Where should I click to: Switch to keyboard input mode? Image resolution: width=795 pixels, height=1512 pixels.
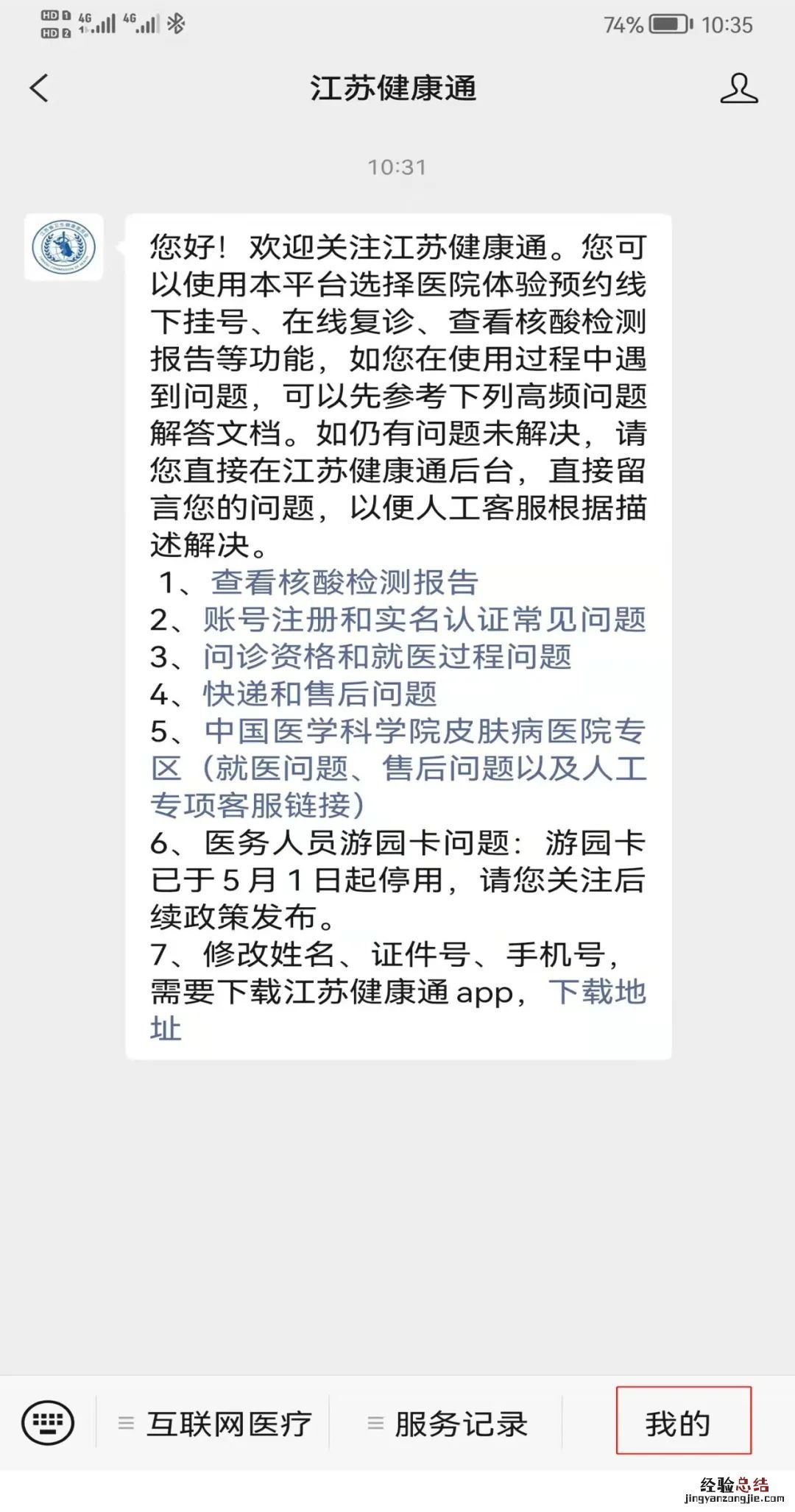[48, 1422]
